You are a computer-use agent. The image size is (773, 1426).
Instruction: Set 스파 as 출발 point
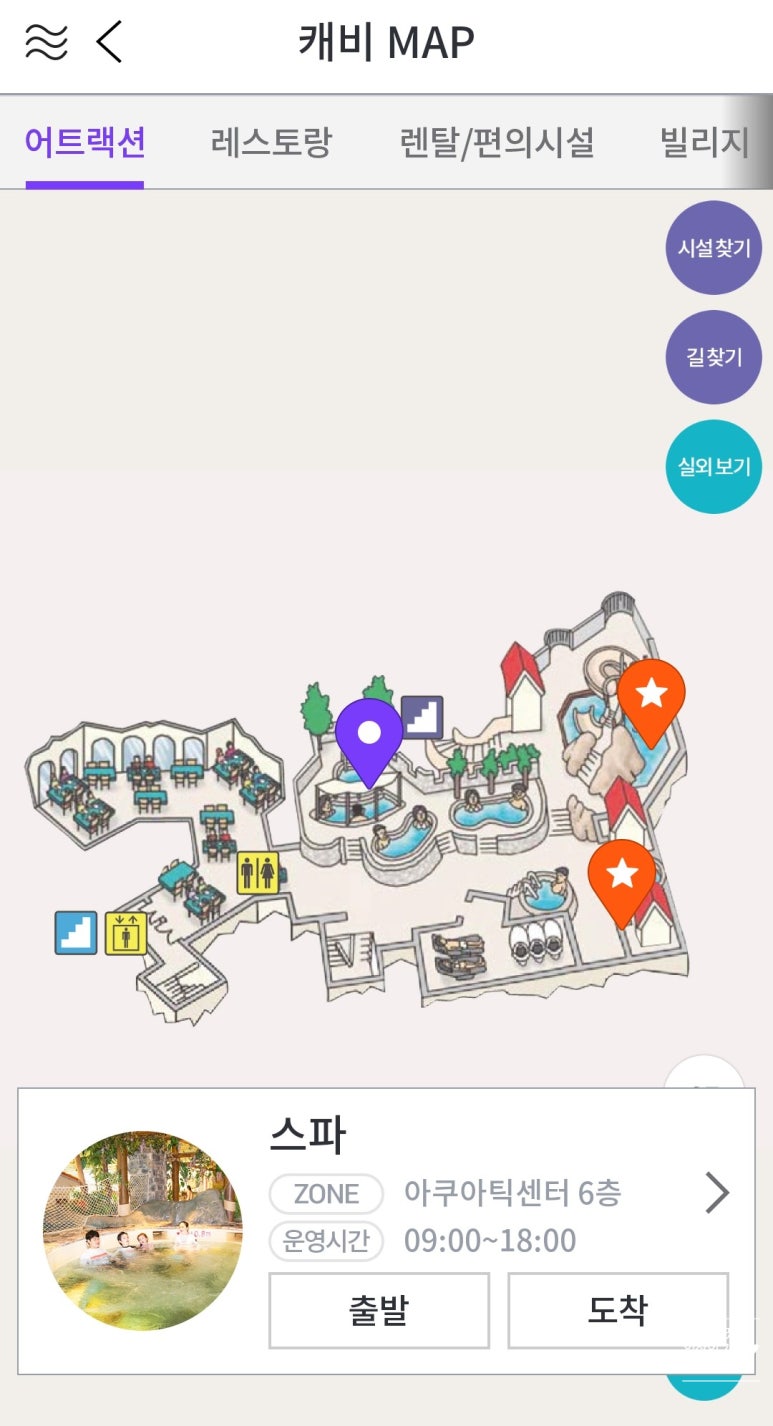pyautogui.click(x=379, y=1310)
